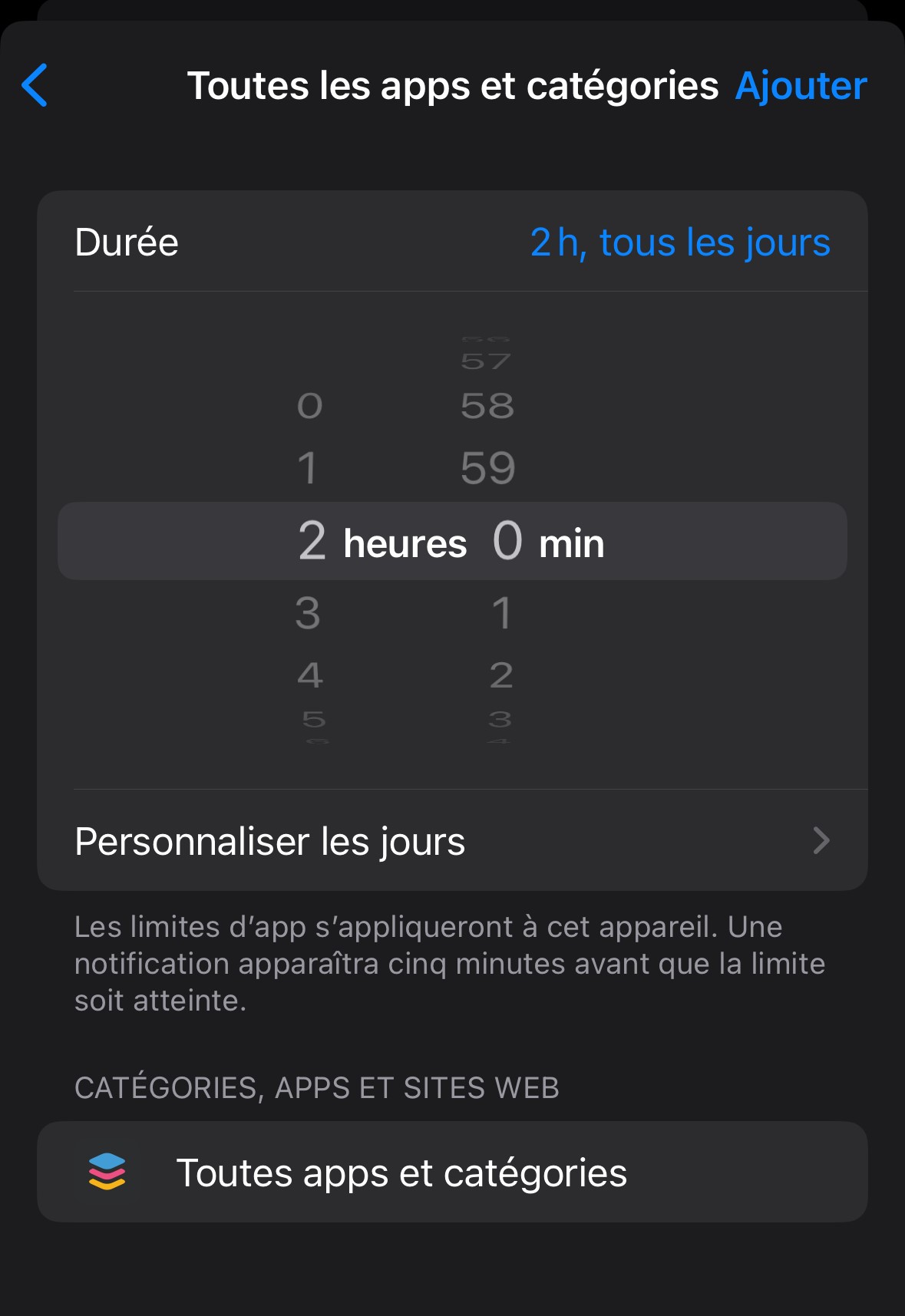Tap the selected '2 heures 0 min' picker band
This screenshot has height=1316, width=905.
pyautogui.click(x=452, y=542)
